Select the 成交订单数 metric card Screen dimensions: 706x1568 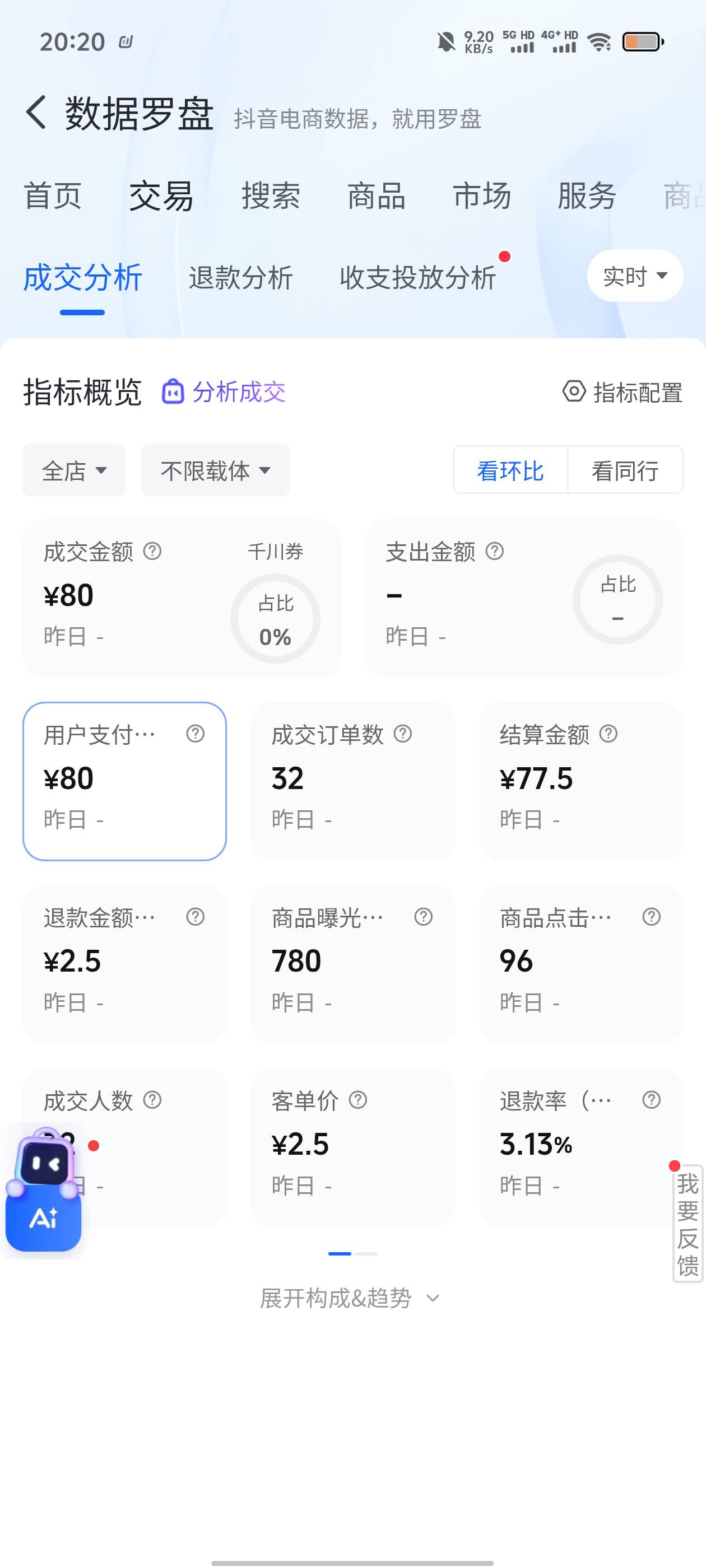pos(352,781)
